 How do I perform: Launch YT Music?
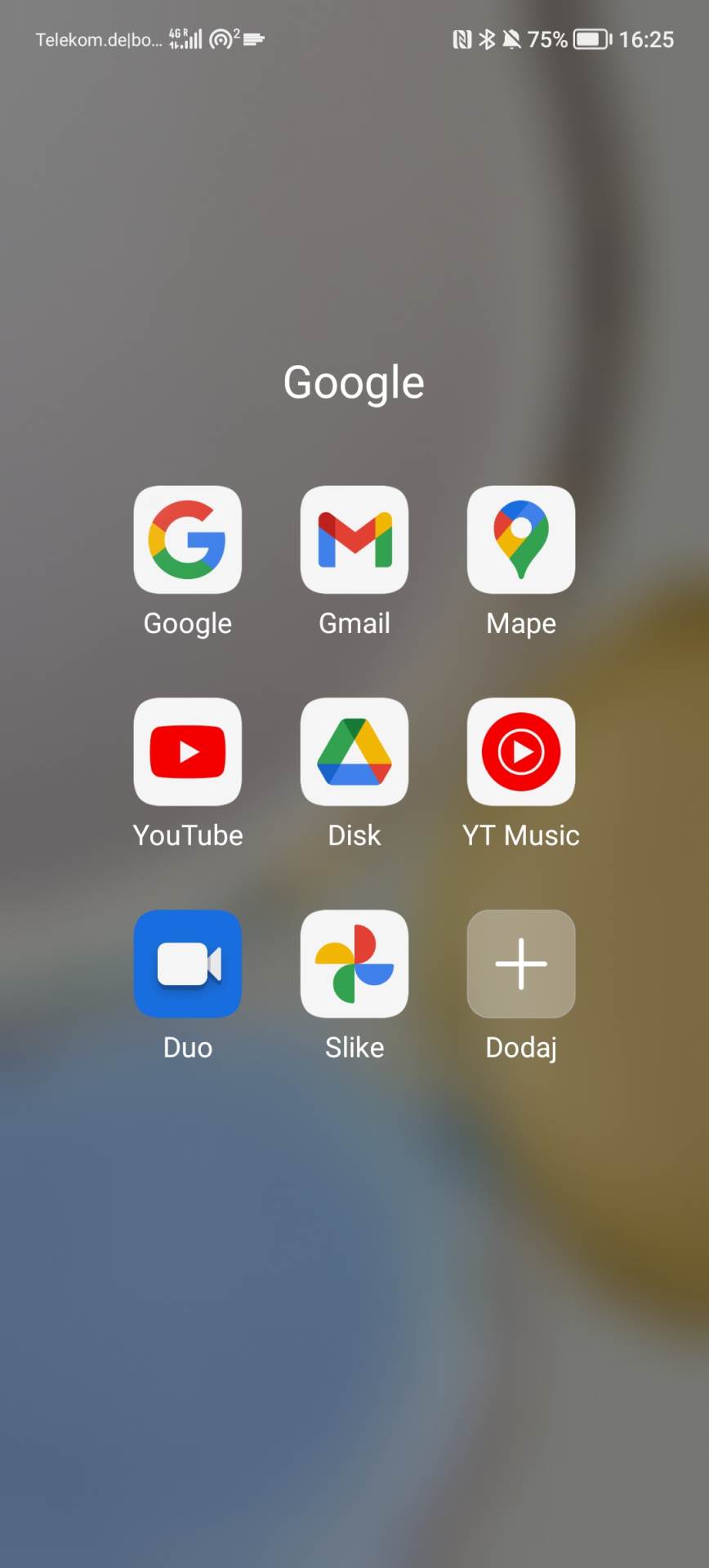pyautogui.click(x=521, y=751)
